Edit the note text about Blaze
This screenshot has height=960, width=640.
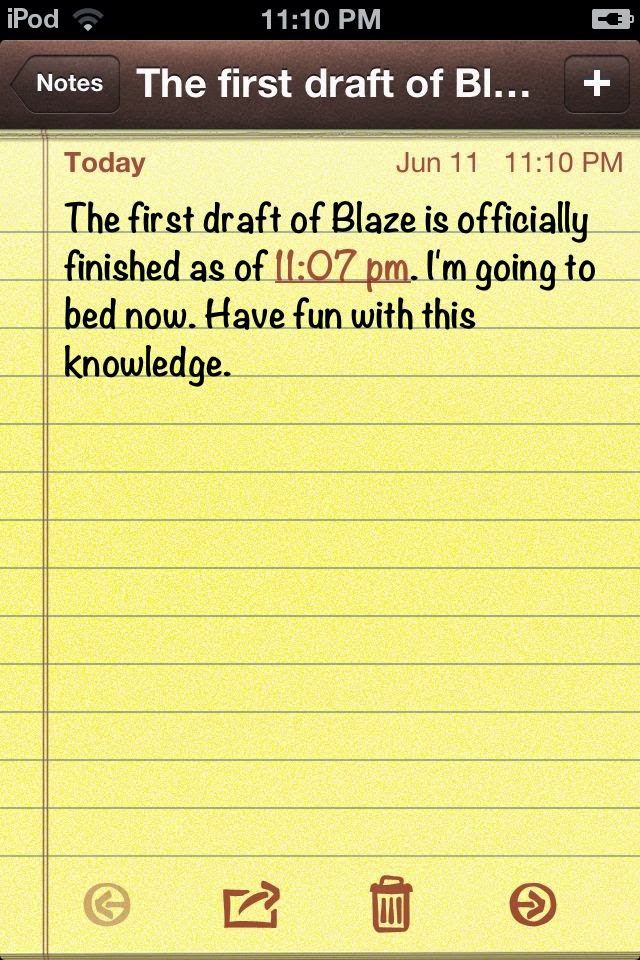(326, 292)
